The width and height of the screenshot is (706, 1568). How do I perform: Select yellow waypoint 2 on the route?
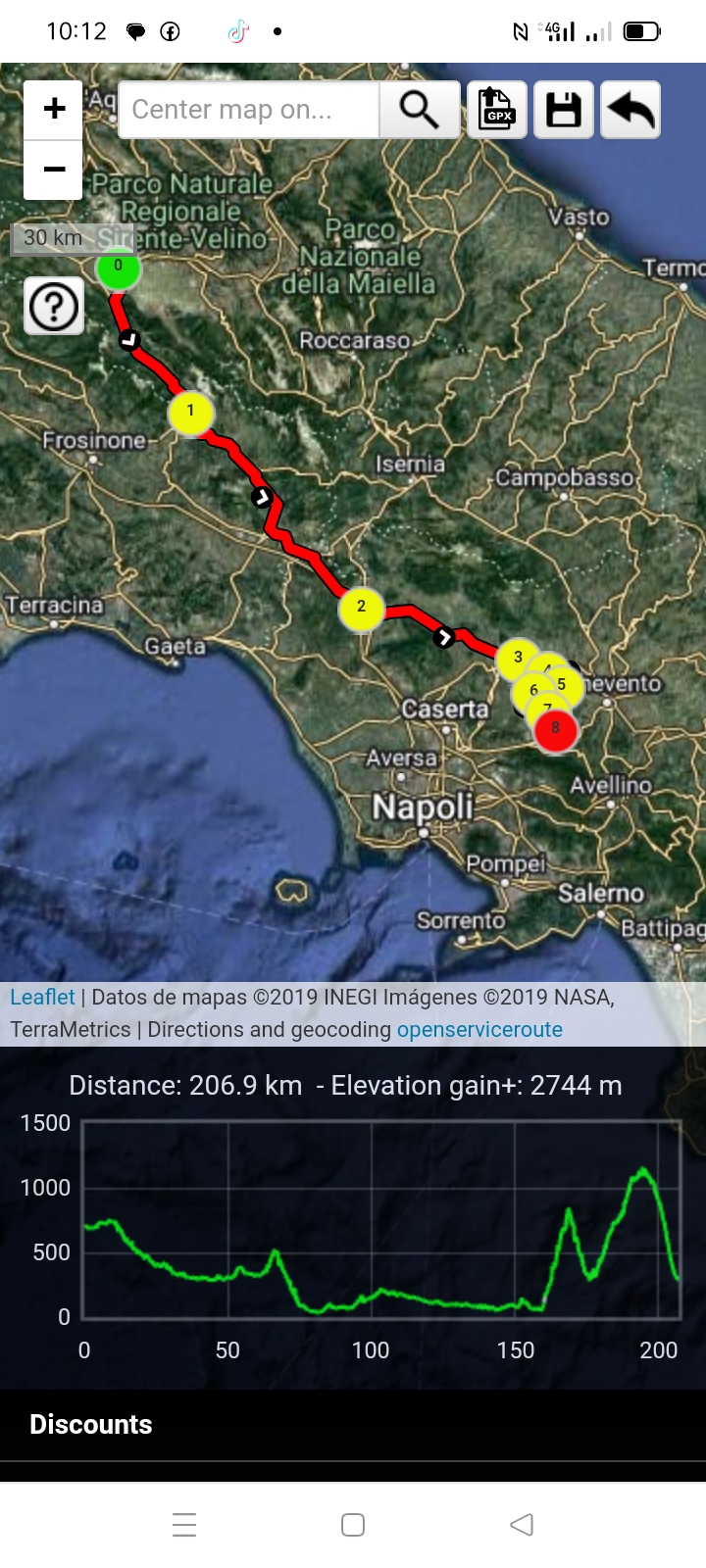click(361, 607)
